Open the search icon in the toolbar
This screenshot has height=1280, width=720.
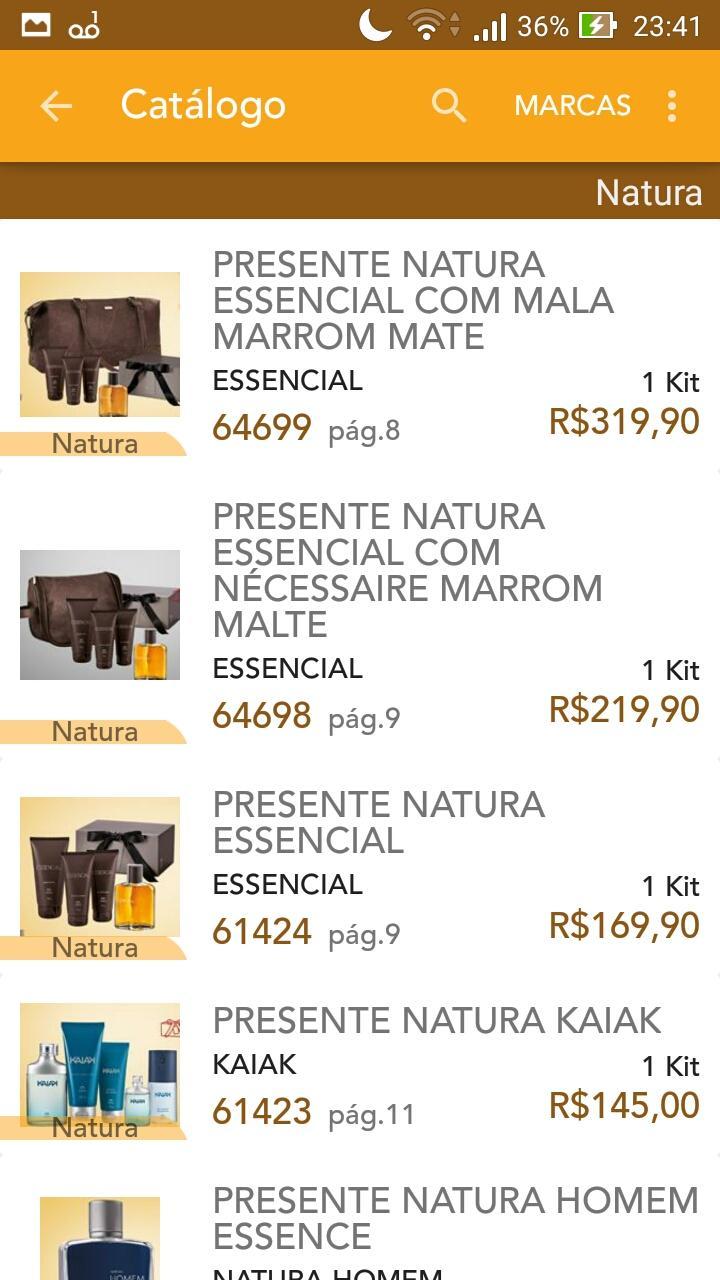448,104
